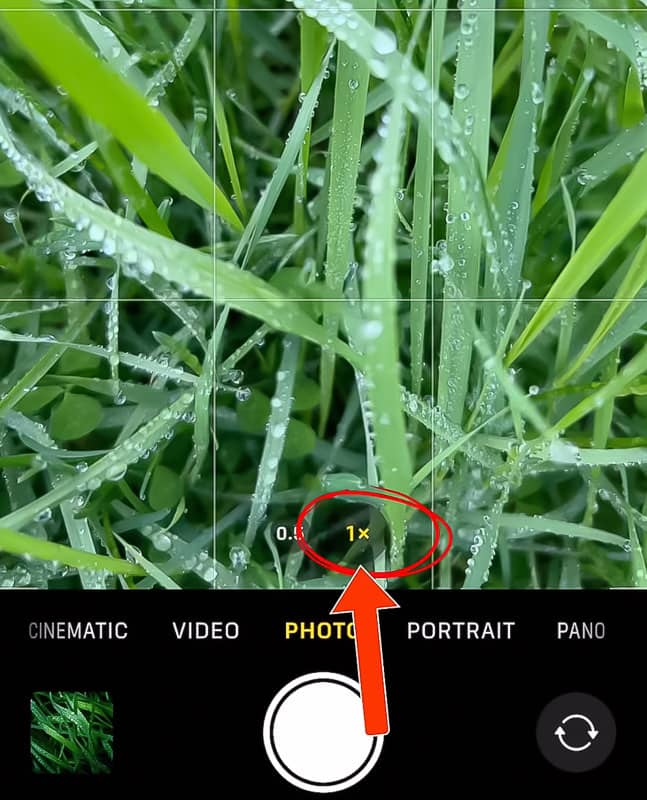This screenshot has width=647, height=800.
Task: Switch to Video mode
Action: 206,631
